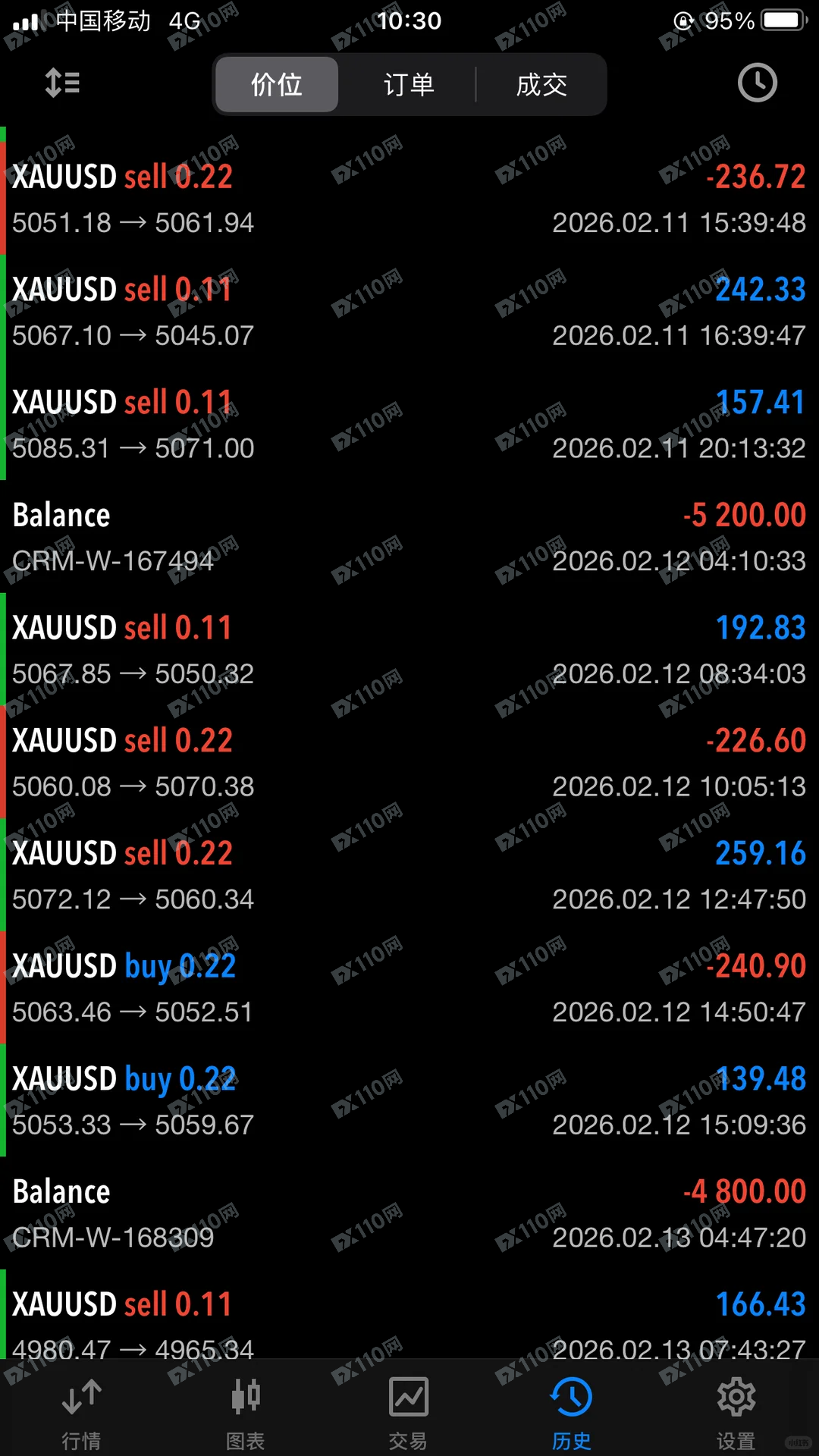Open the sort order icon

[x=62, y=83]
